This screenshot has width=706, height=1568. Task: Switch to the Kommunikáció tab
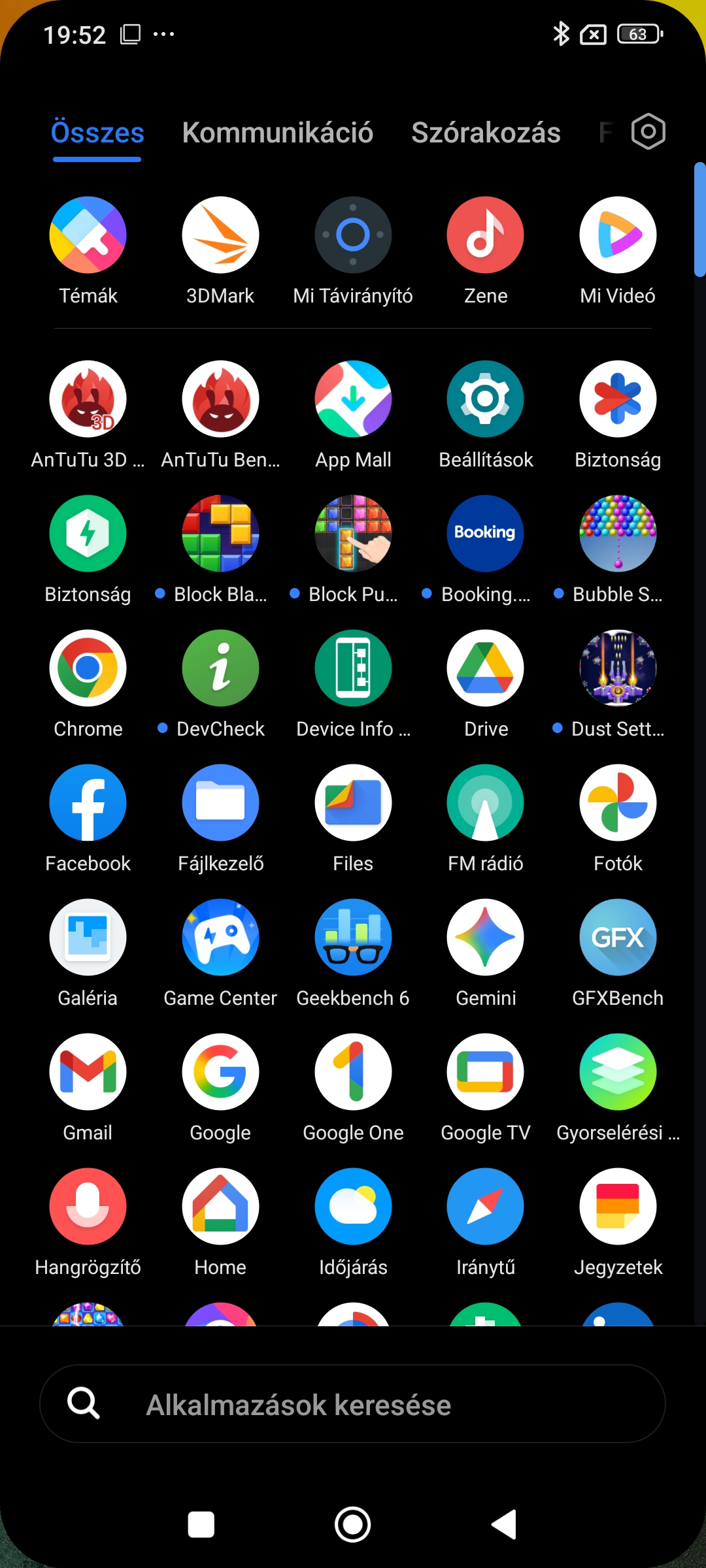277,133
